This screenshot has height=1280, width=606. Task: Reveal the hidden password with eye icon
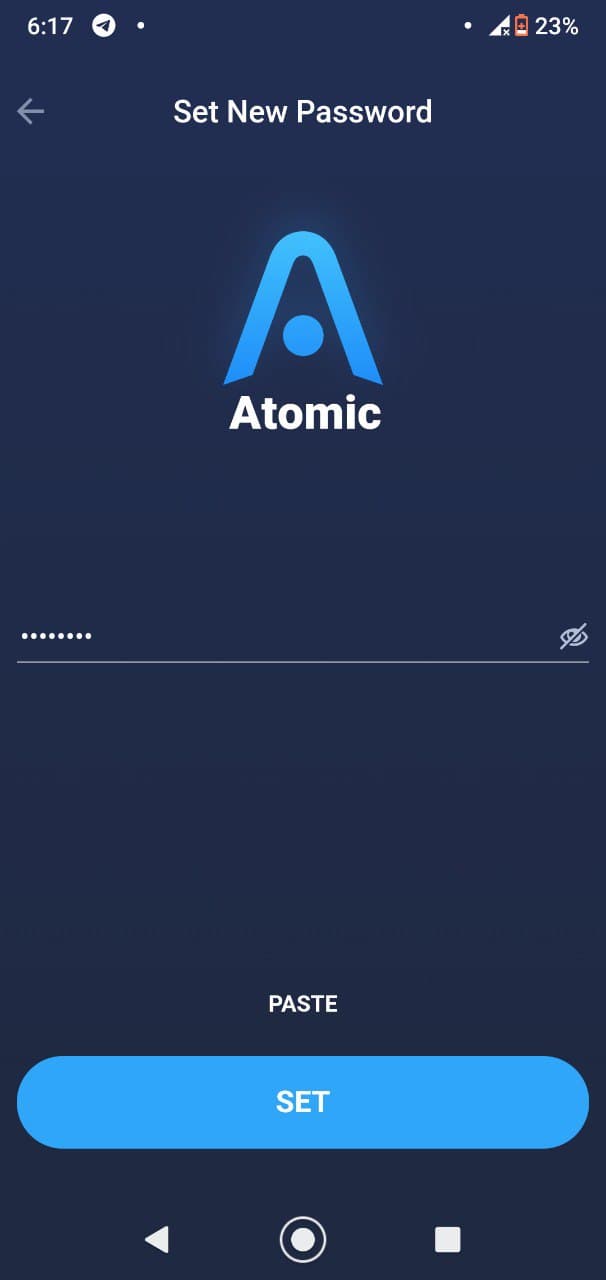tap(573, 636)
